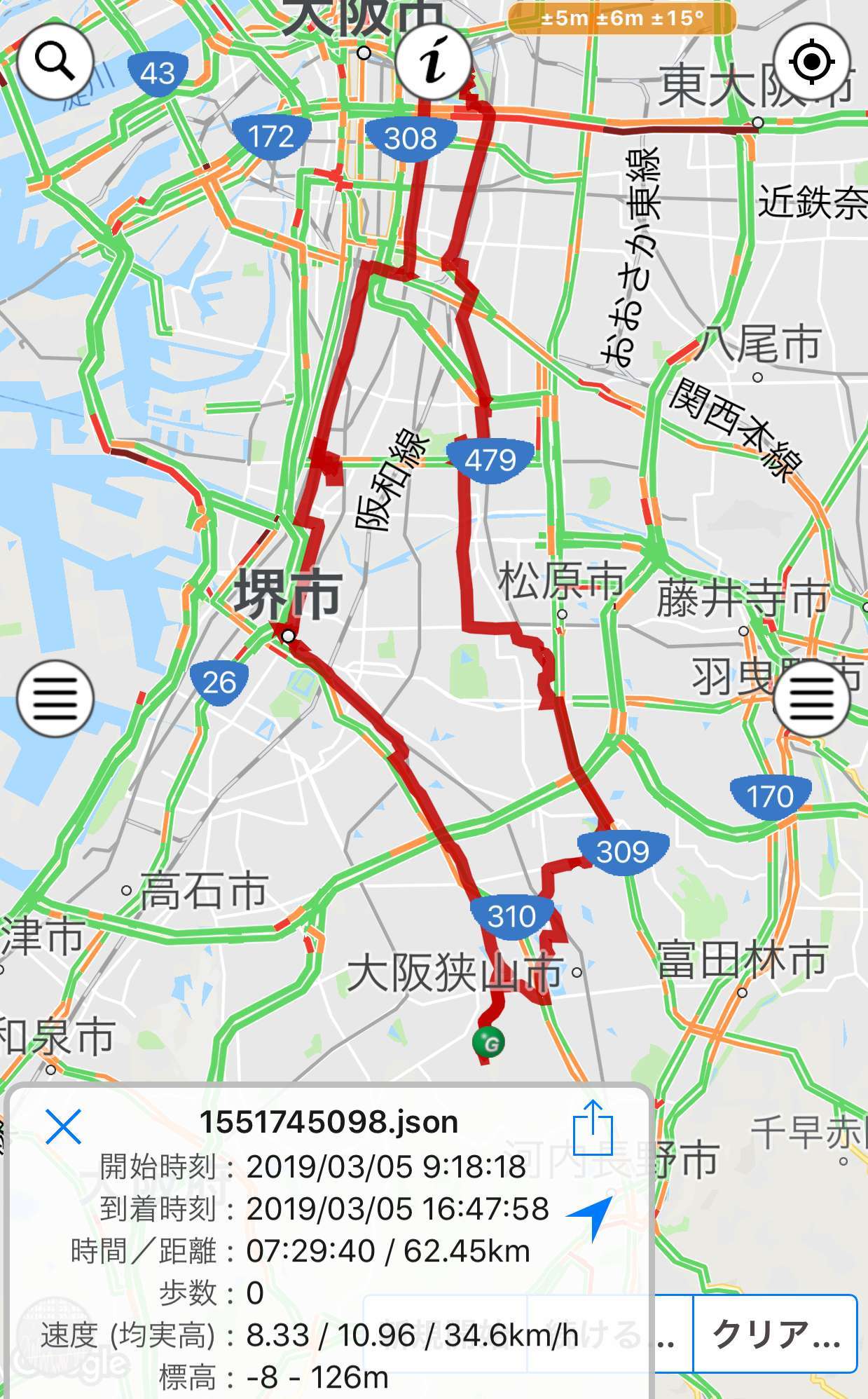
Task: Tap the クリア button
Action: point(776,1333)
